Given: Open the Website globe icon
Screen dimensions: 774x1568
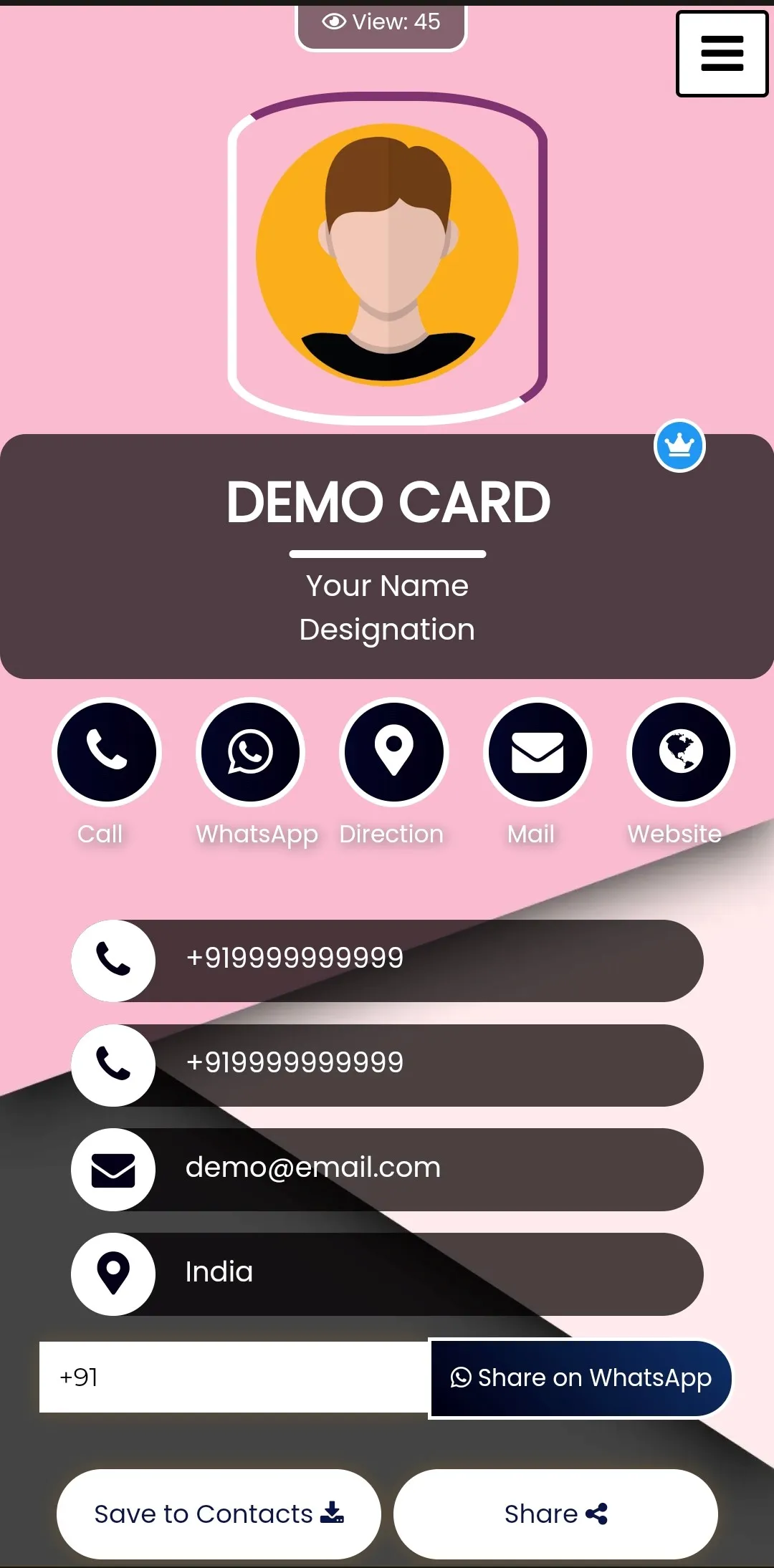Looking at the screenshot, I should tap(681, 751).
